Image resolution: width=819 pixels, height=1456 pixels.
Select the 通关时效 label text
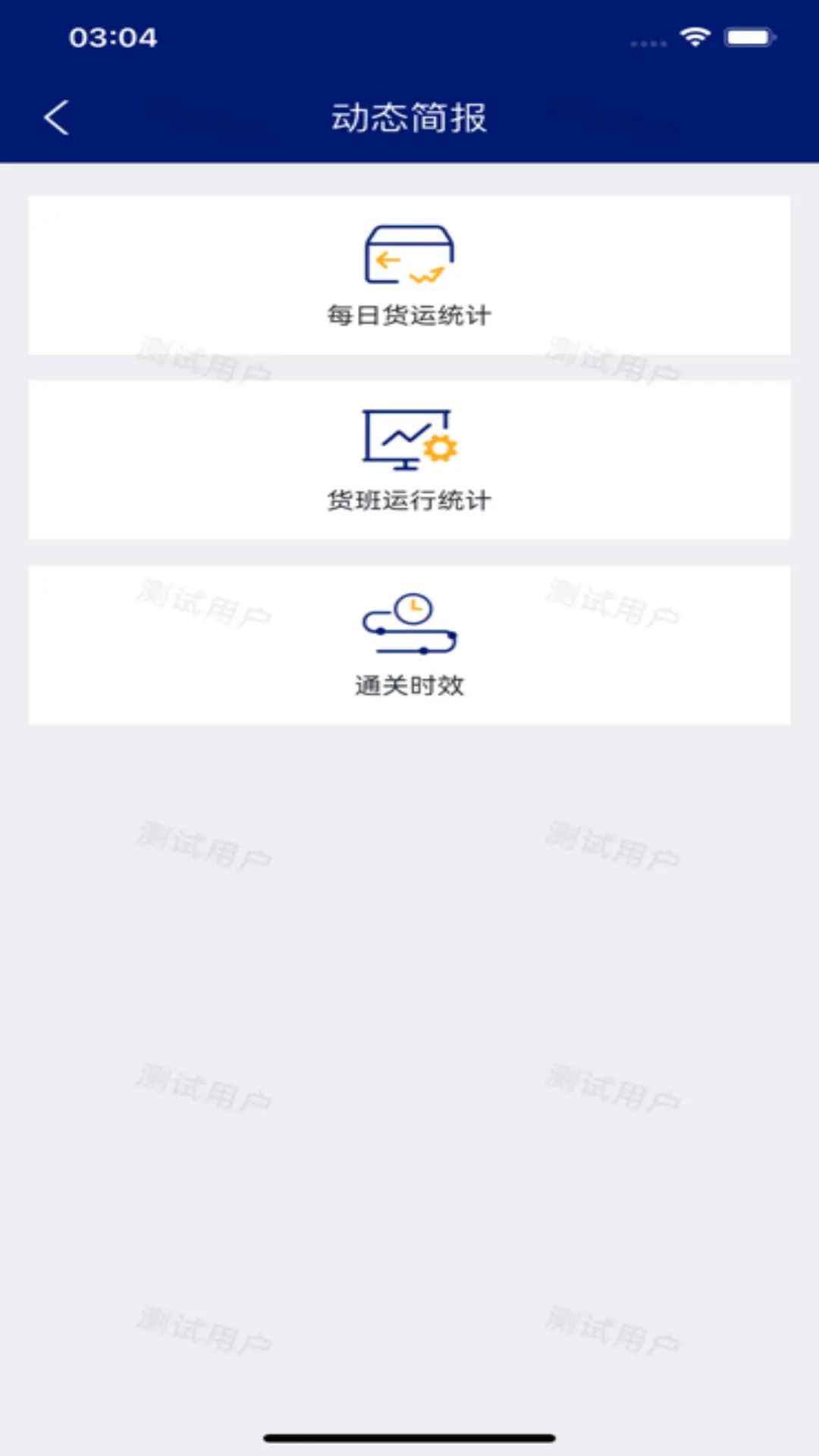pyautogui.click(x=409, y=685)
